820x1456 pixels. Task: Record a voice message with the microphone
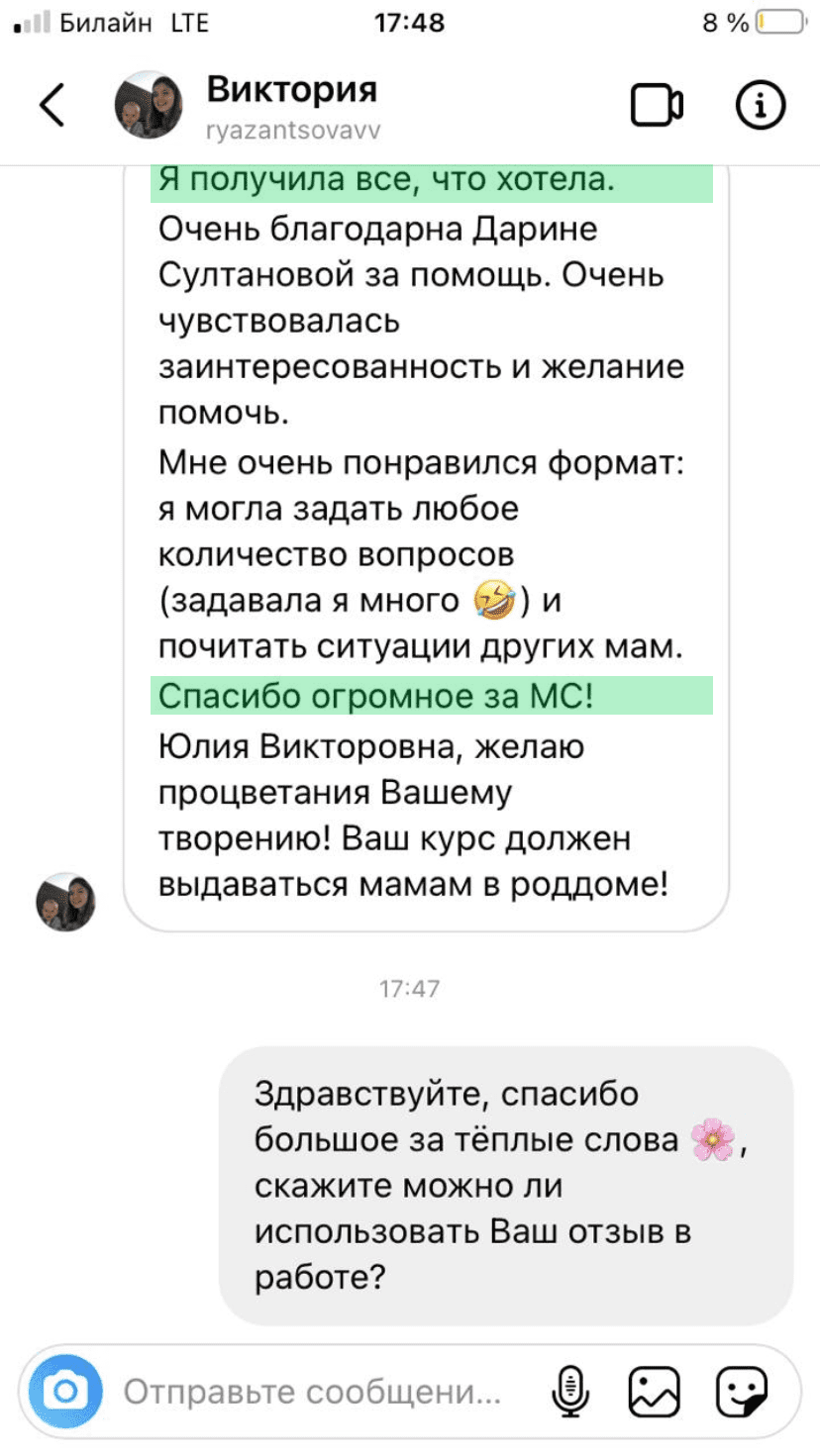point(569,1393)
